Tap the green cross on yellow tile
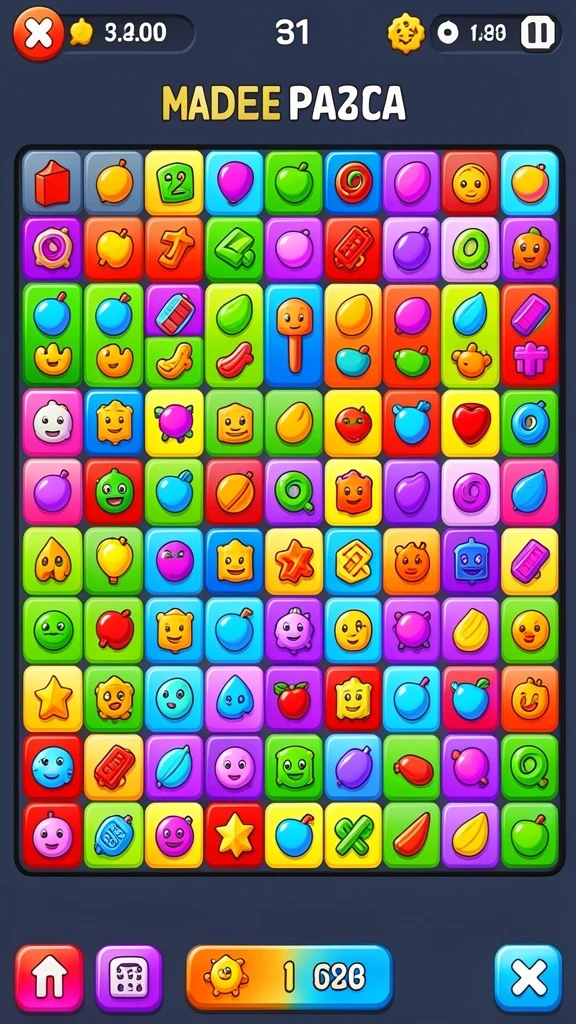Viewport: 576px width, 1024px height. click(353, 835)
